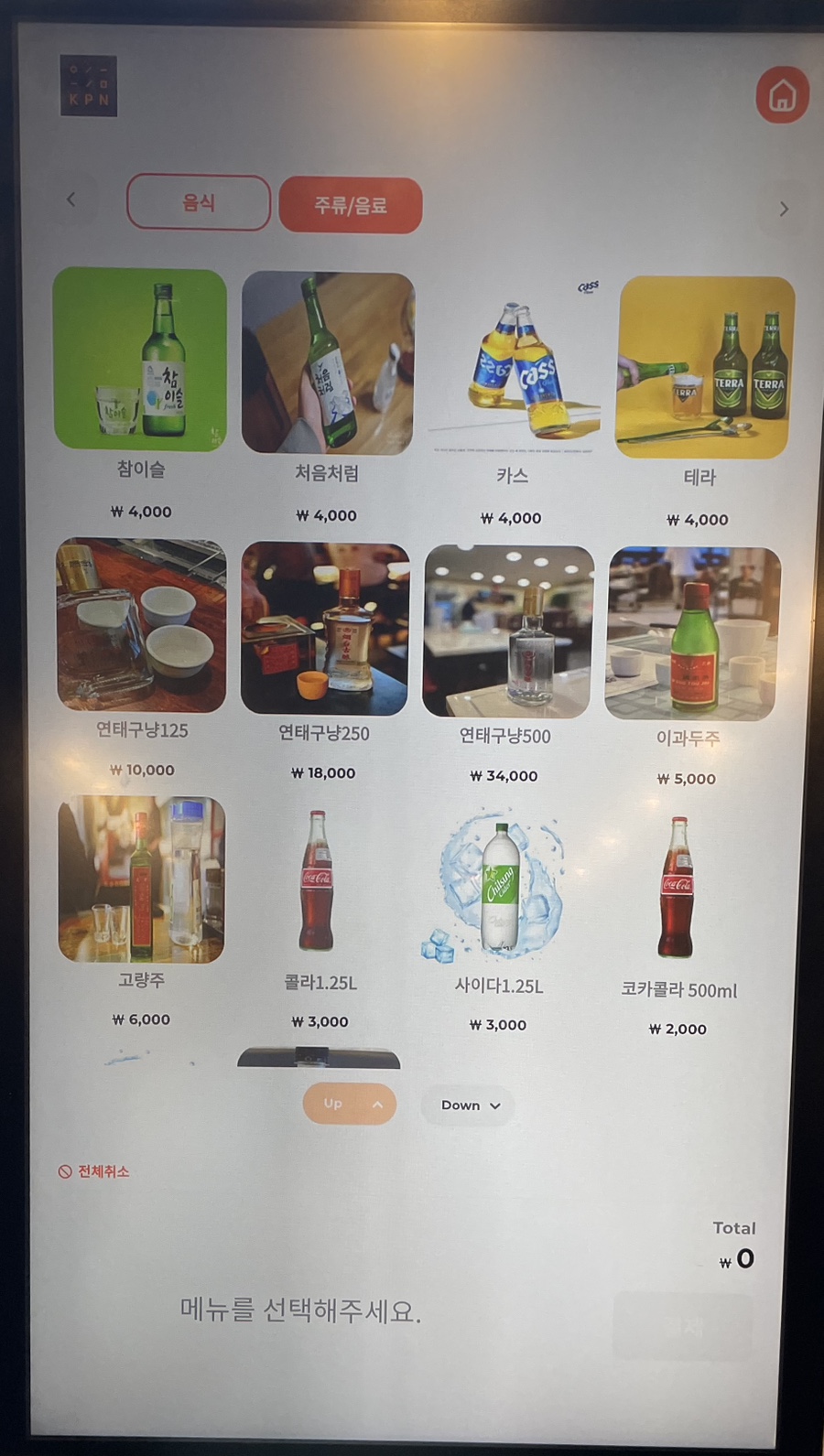Select 고량주 from the drinks
This screenshot has width=824, height=1456.
coord(142,879)
